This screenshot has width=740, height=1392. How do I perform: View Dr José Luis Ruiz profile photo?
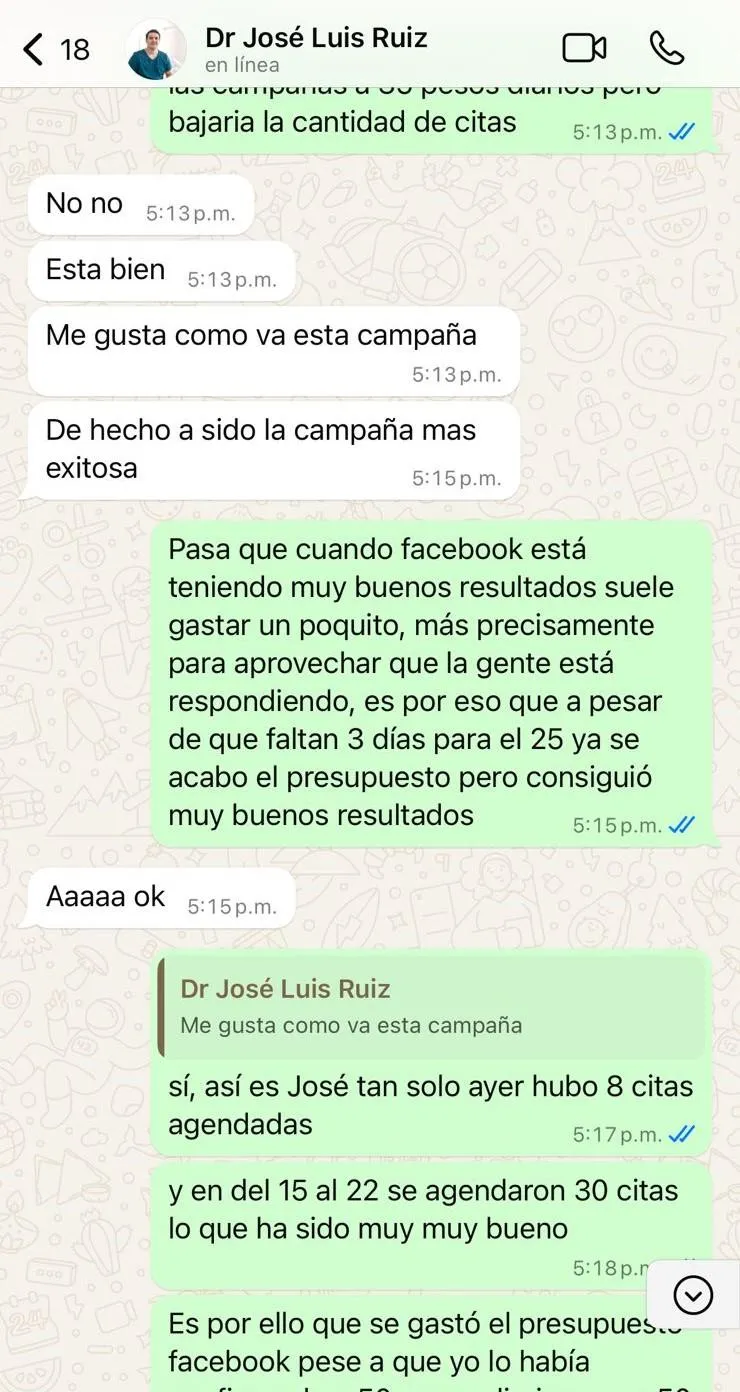tap(156, 49)
